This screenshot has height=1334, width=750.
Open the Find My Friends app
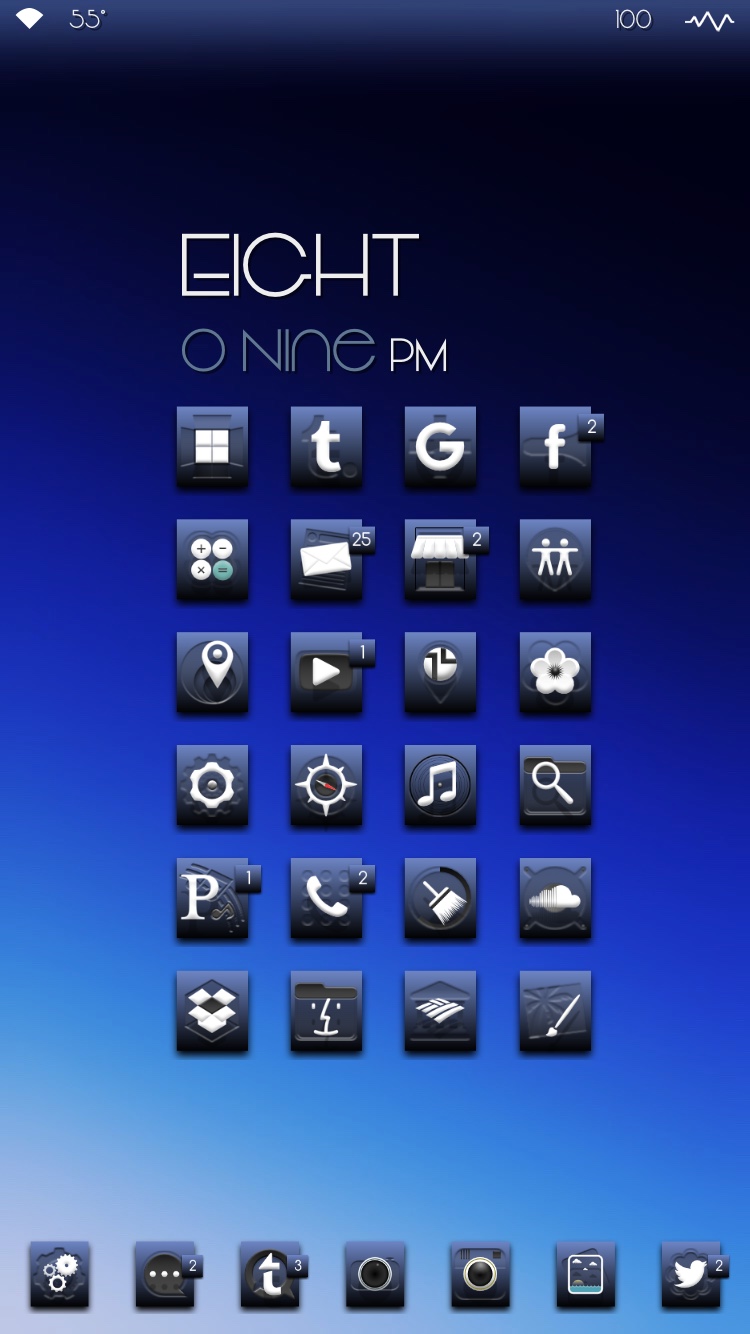pos(555,559)
